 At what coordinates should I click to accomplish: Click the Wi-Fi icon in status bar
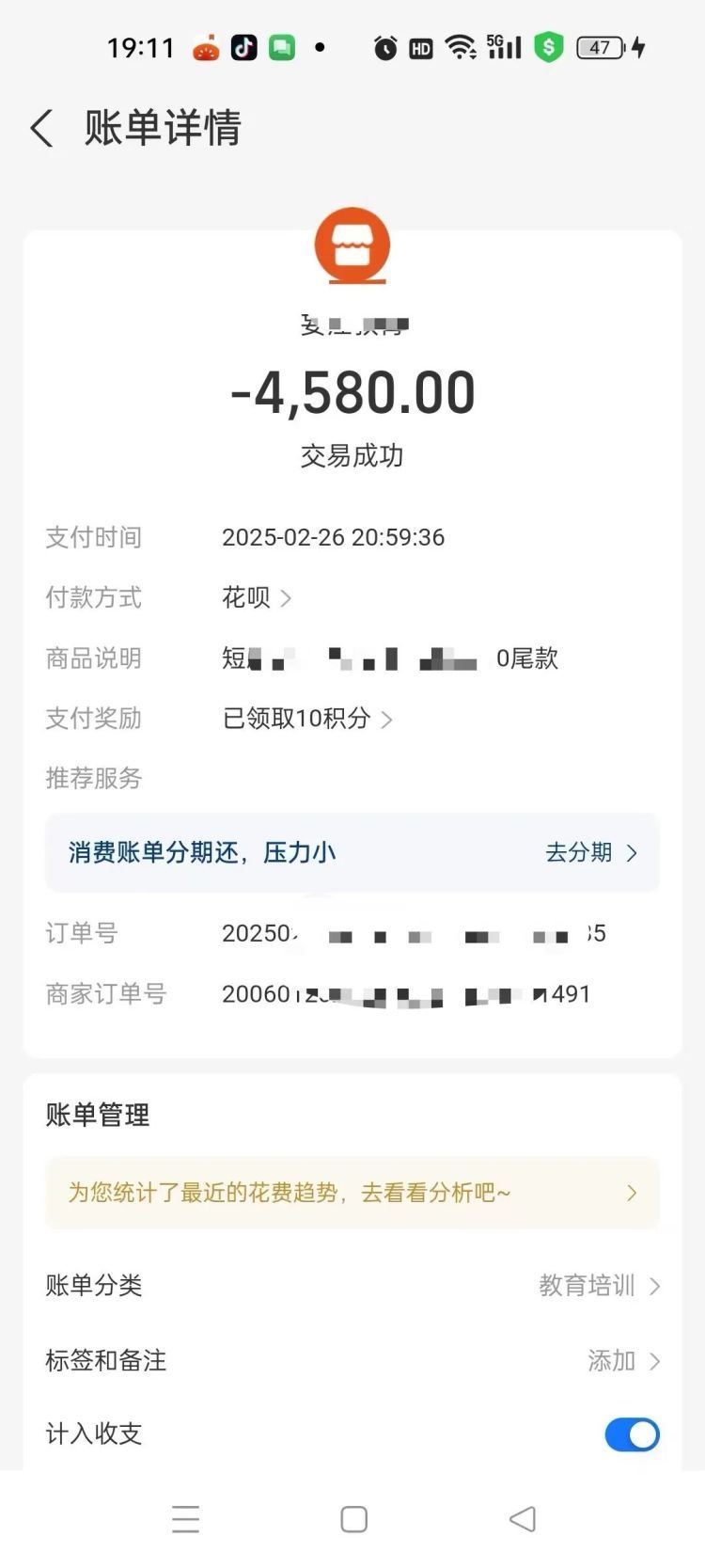point(460,46)
